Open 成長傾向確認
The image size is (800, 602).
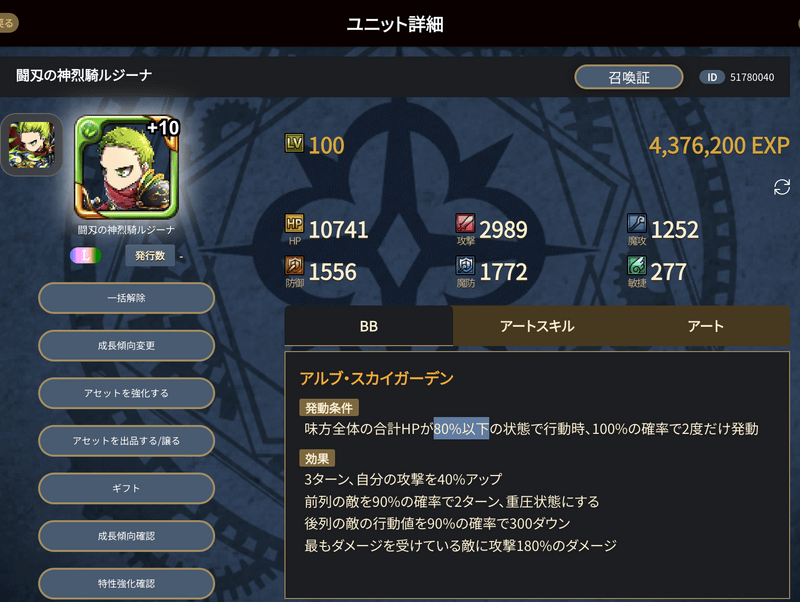pyautogui.click(x=126, y=535)
